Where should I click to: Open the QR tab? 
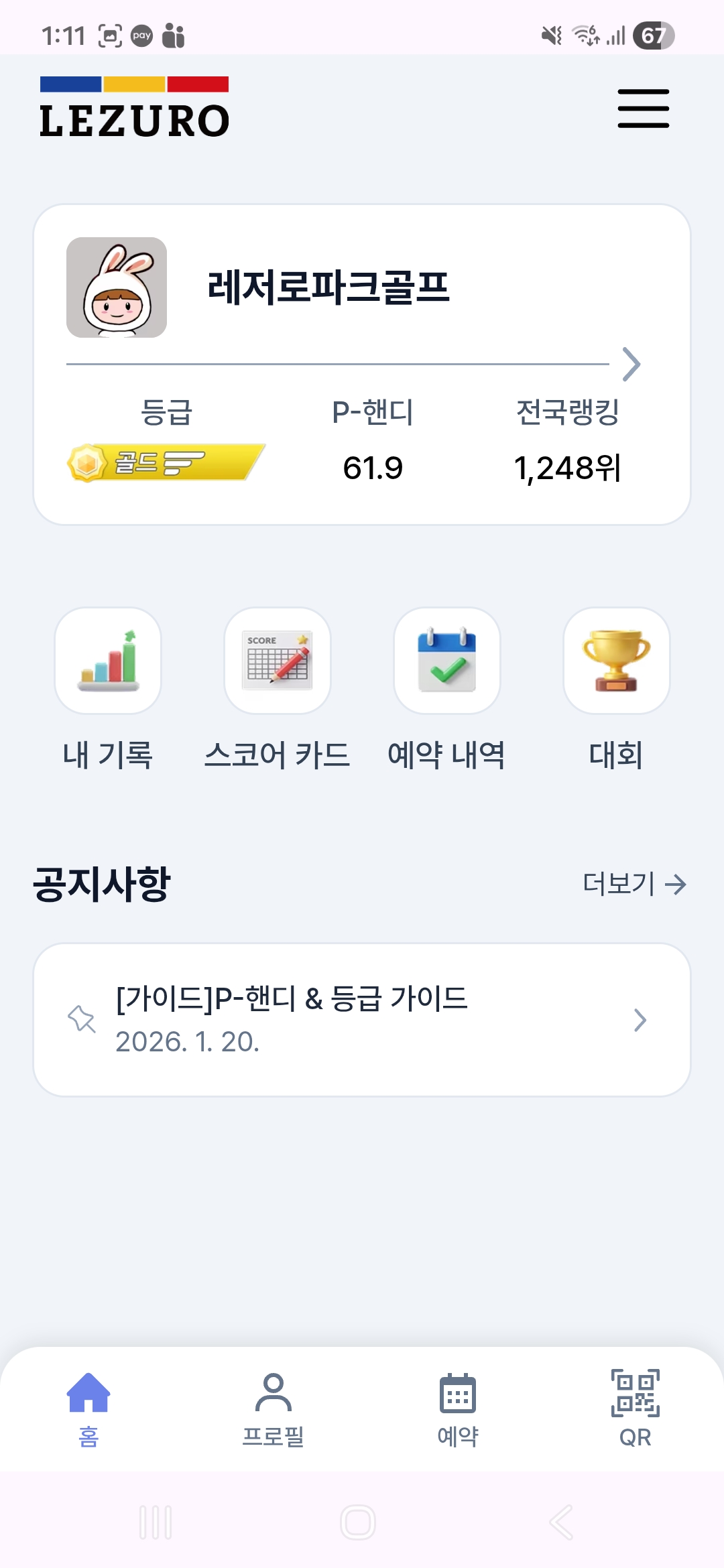click(635, 1407)
